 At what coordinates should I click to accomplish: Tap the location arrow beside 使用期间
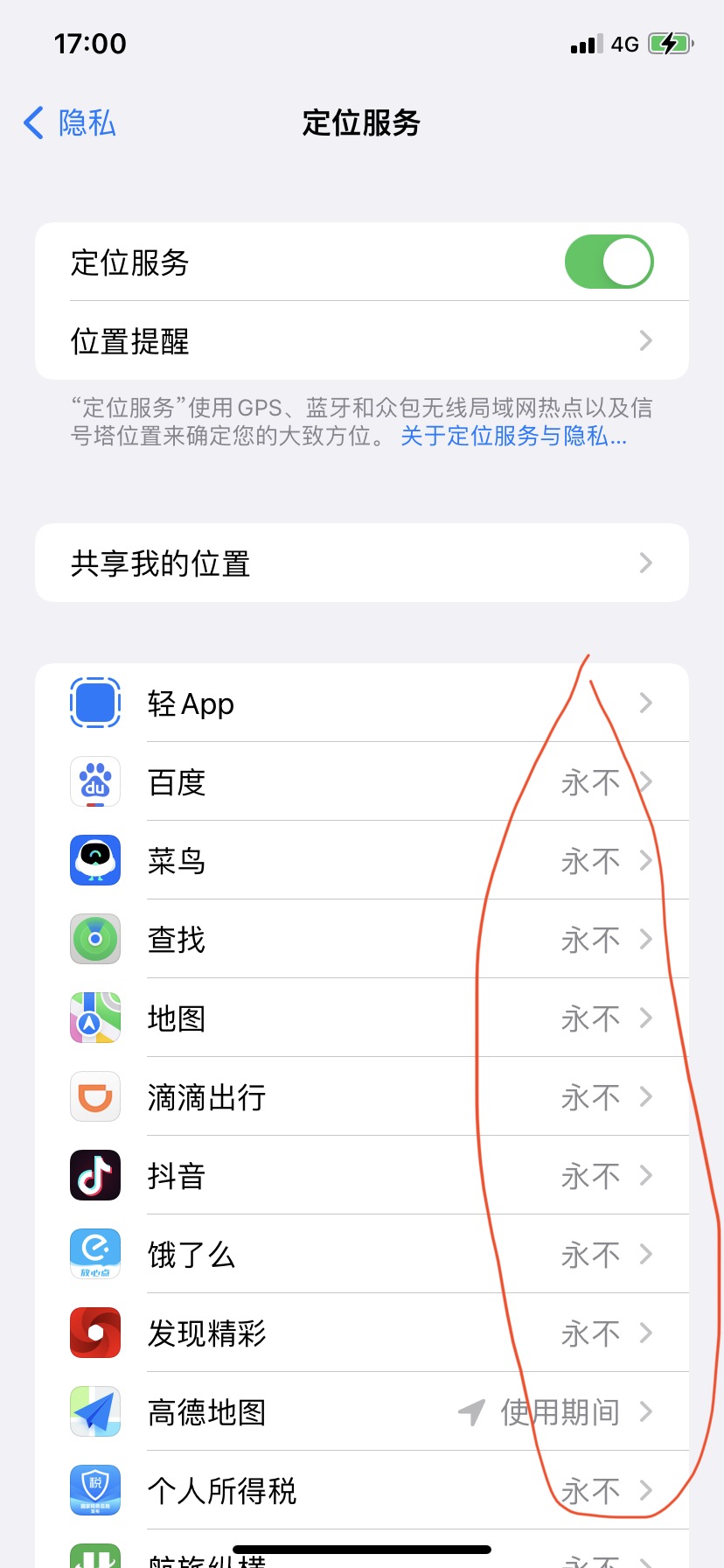[x=472, y=1411]
